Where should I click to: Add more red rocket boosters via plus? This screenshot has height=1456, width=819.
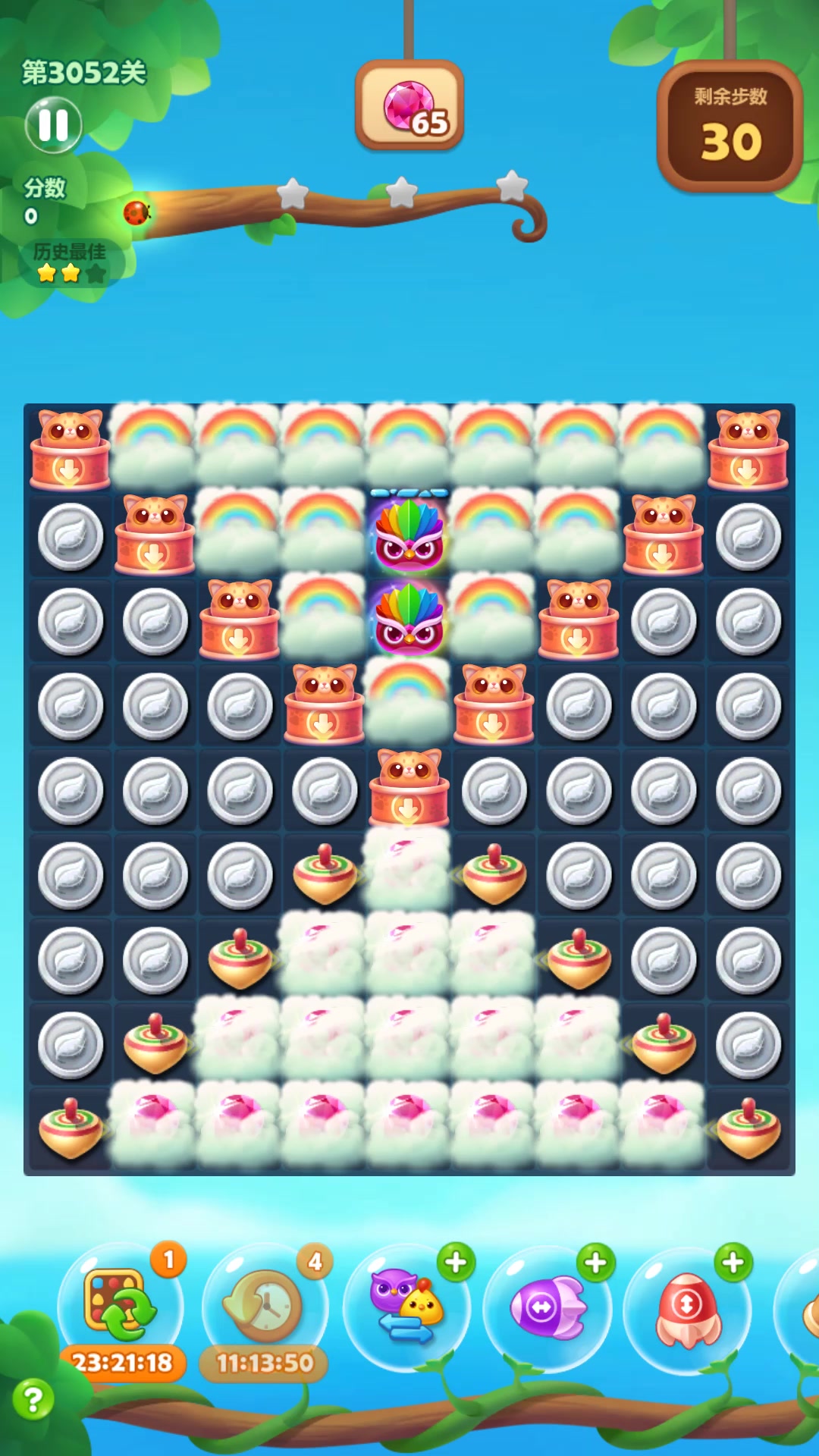click(x=733, y=1263)
